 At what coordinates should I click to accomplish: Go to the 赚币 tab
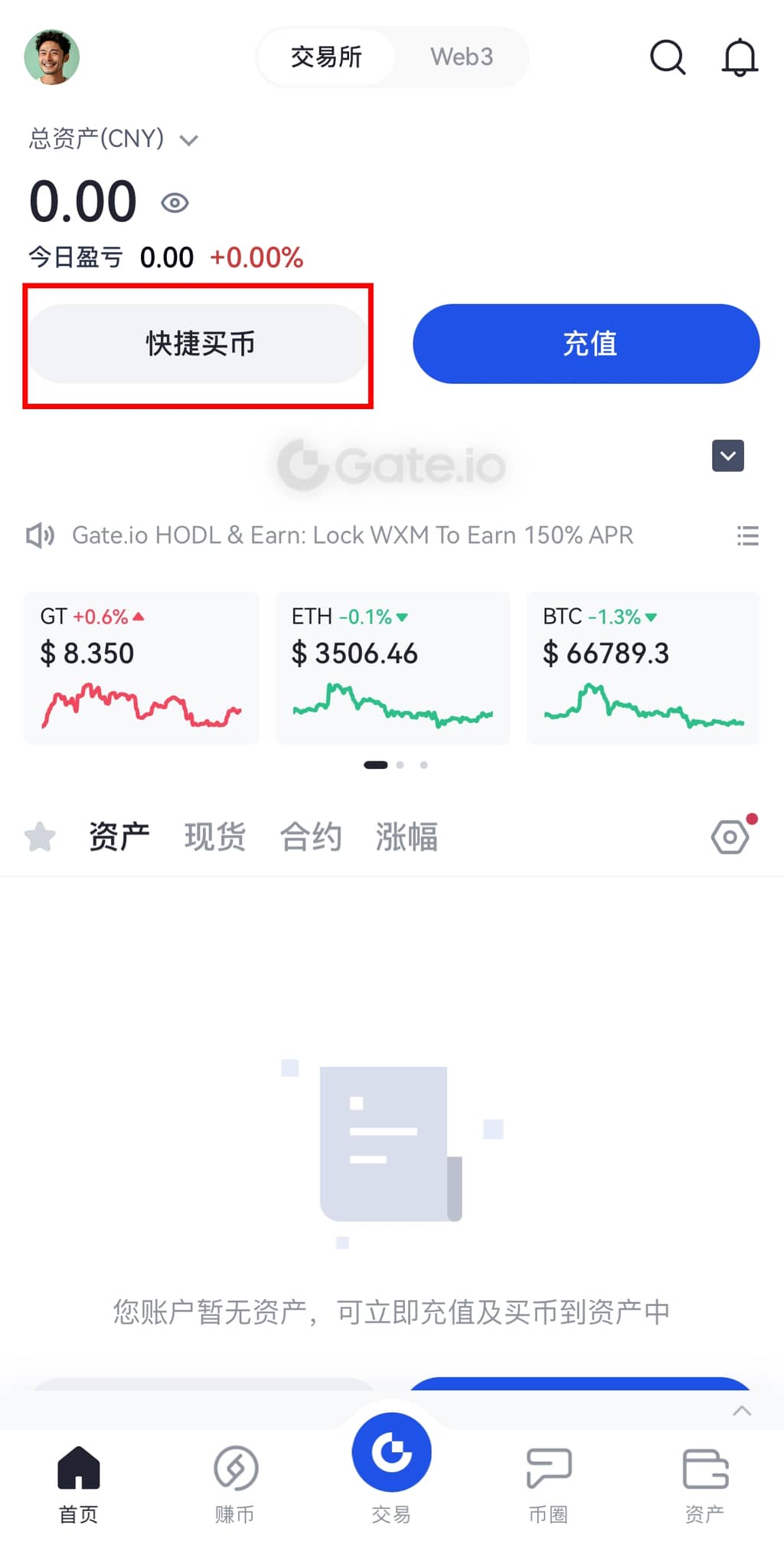235,1482
